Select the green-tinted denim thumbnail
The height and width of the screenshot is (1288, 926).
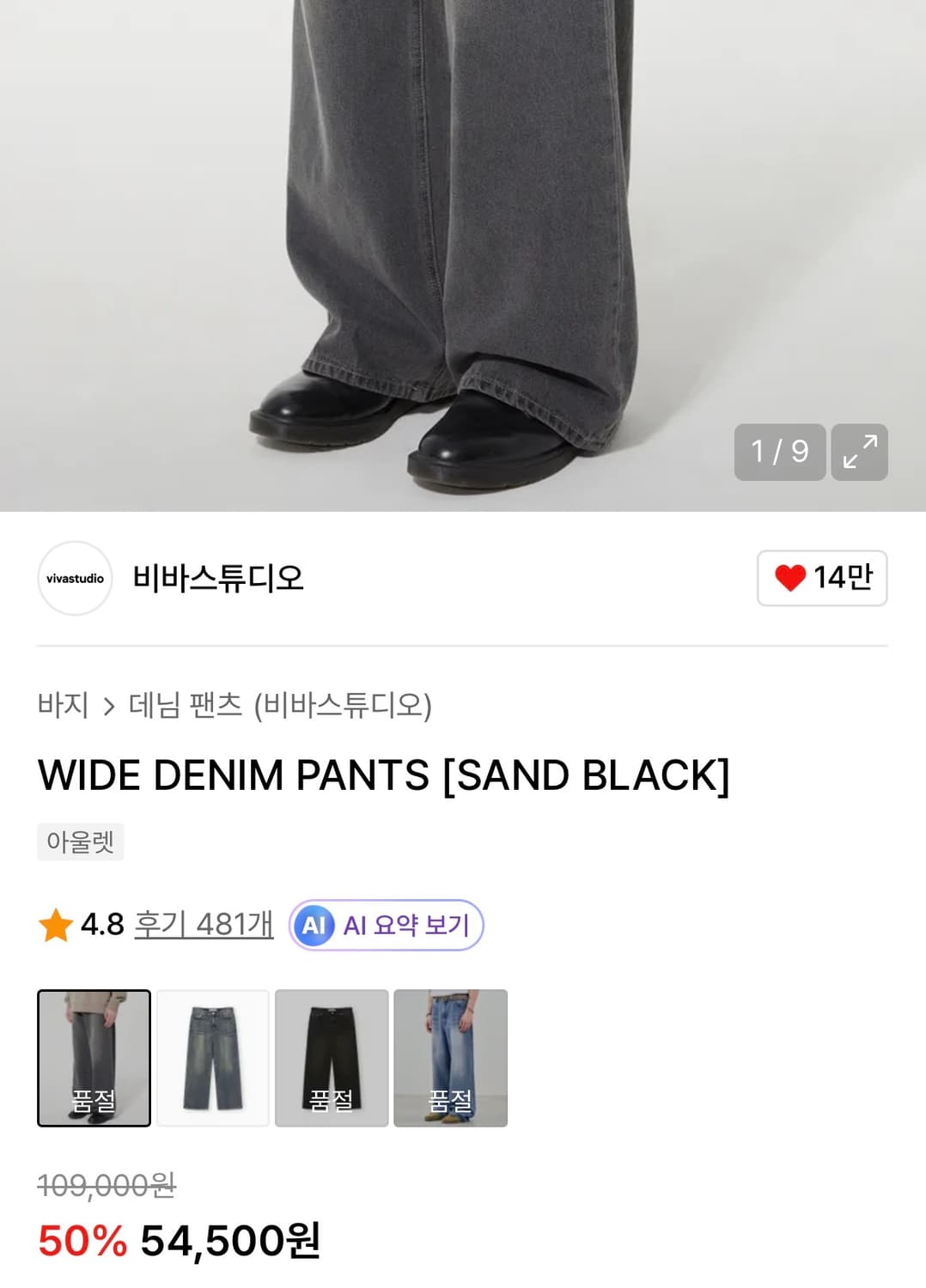pos(212,1057)
